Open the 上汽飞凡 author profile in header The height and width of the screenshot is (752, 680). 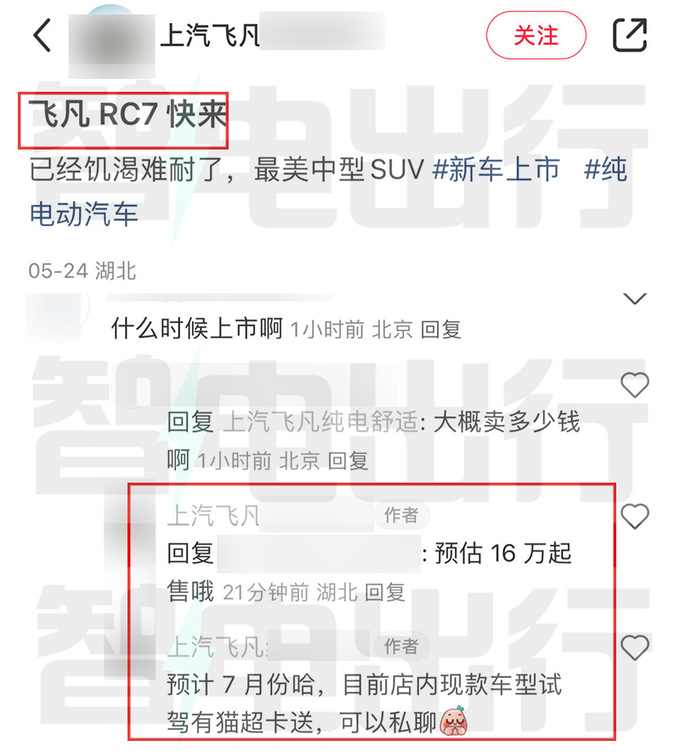pos(210,36)
